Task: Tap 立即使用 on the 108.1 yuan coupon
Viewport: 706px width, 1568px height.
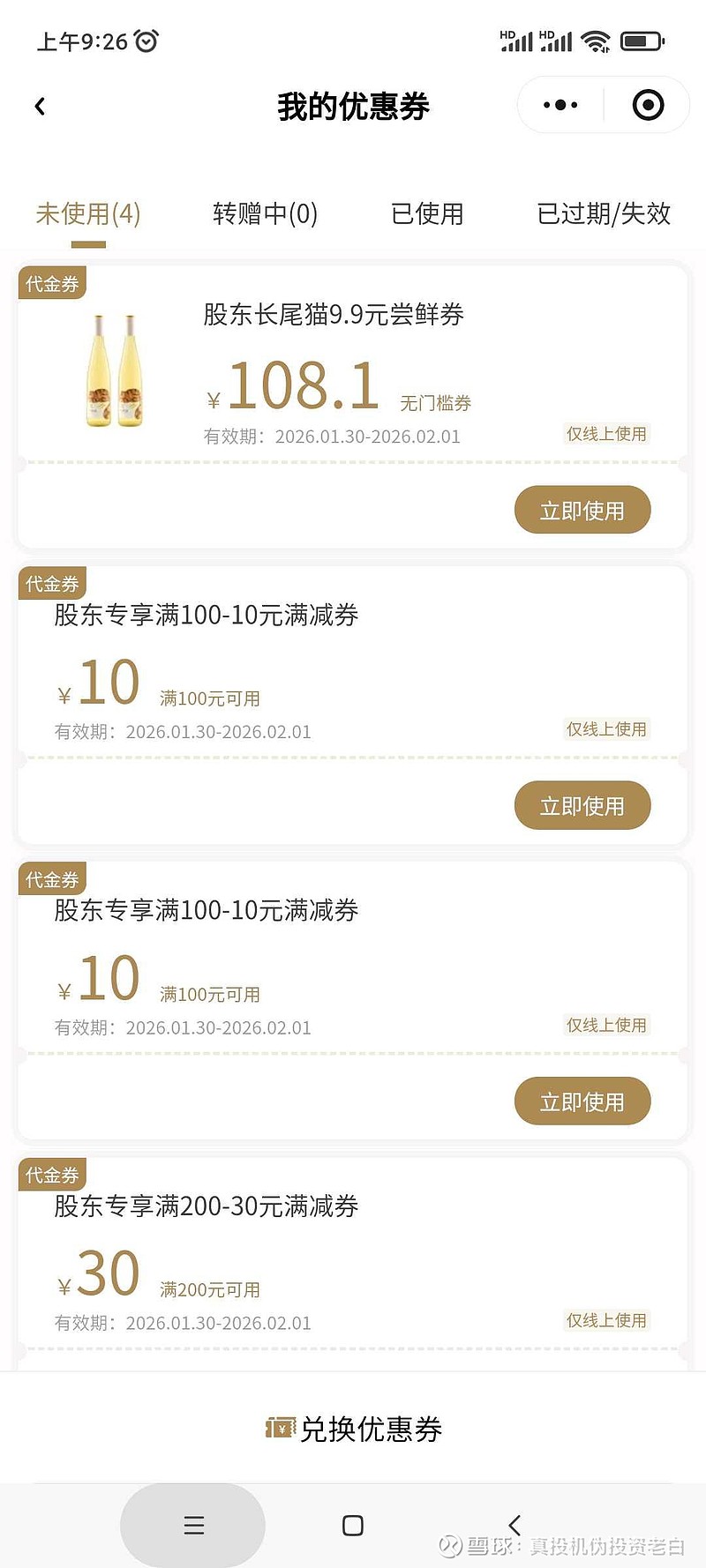Action: [582, 510]
